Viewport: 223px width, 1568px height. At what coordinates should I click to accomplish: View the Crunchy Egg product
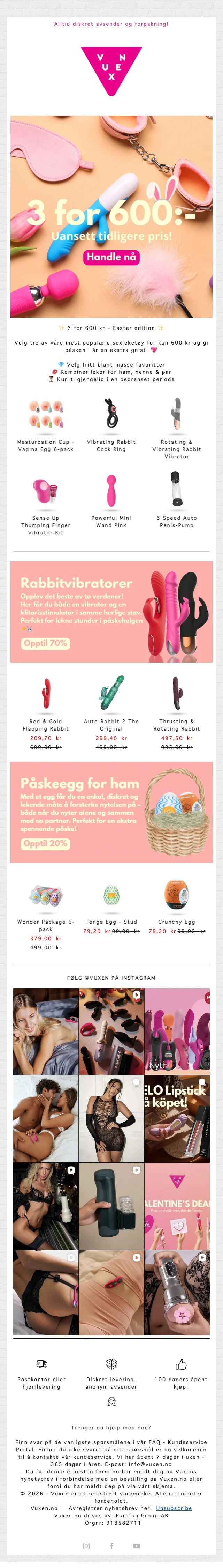177,895
